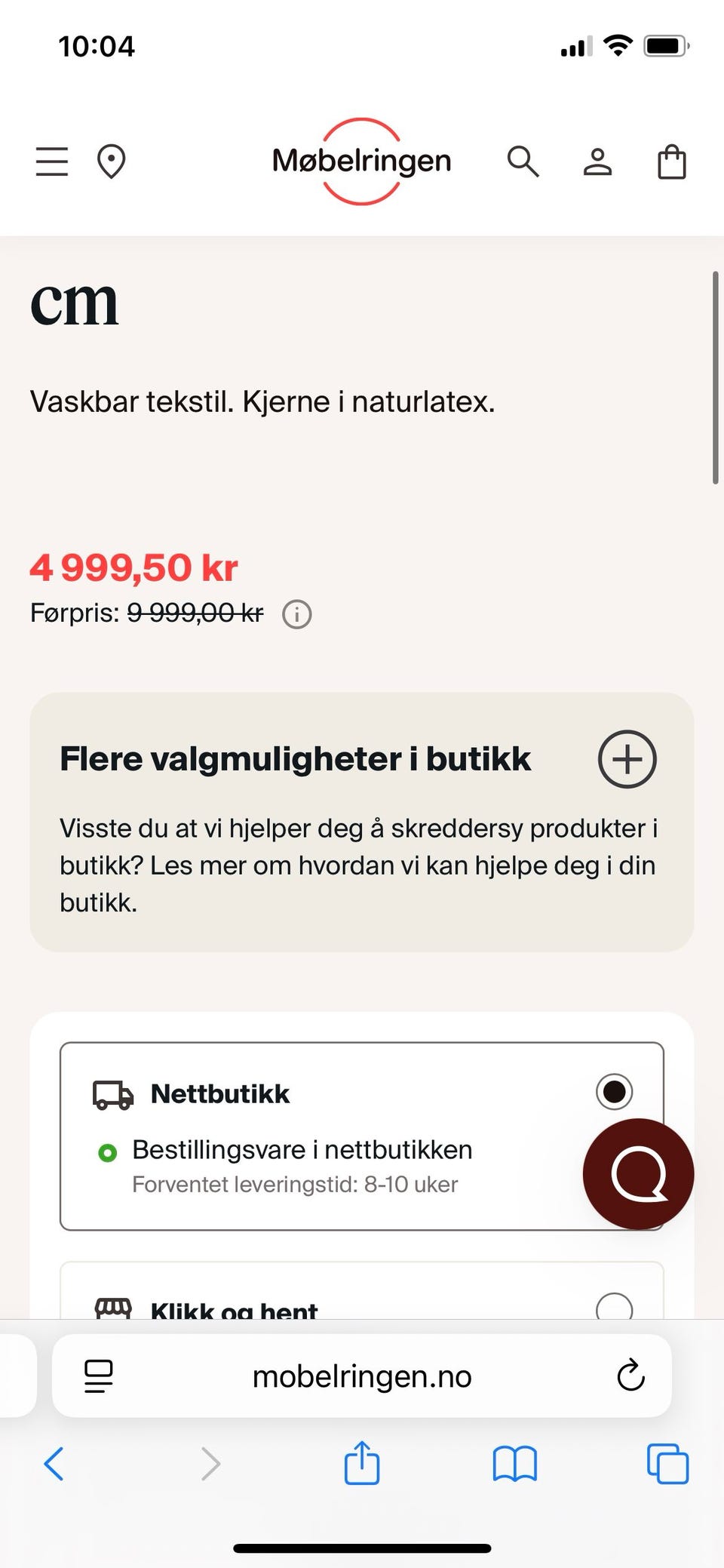Open the hamburger navigation menu
Screen dimensions: 724x1568
coord(51,161)
